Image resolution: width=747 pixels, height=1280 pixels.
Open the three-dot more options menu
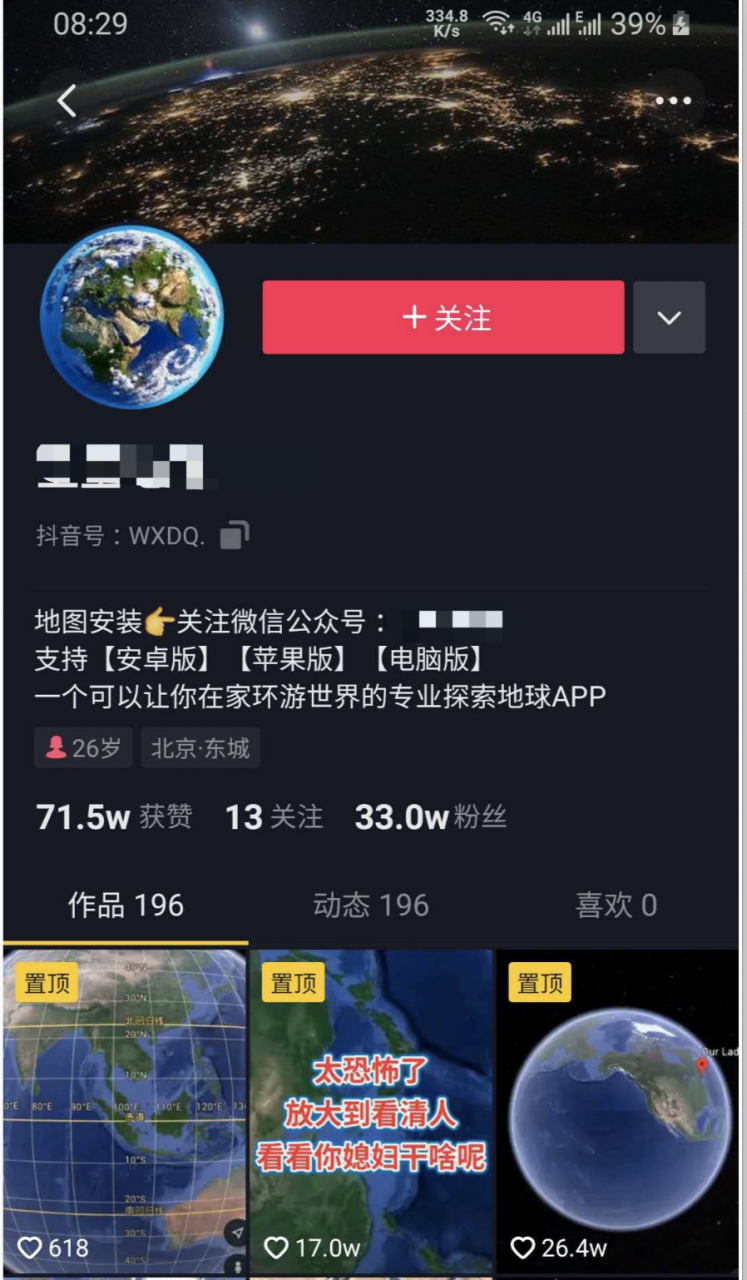pos(674,100)
